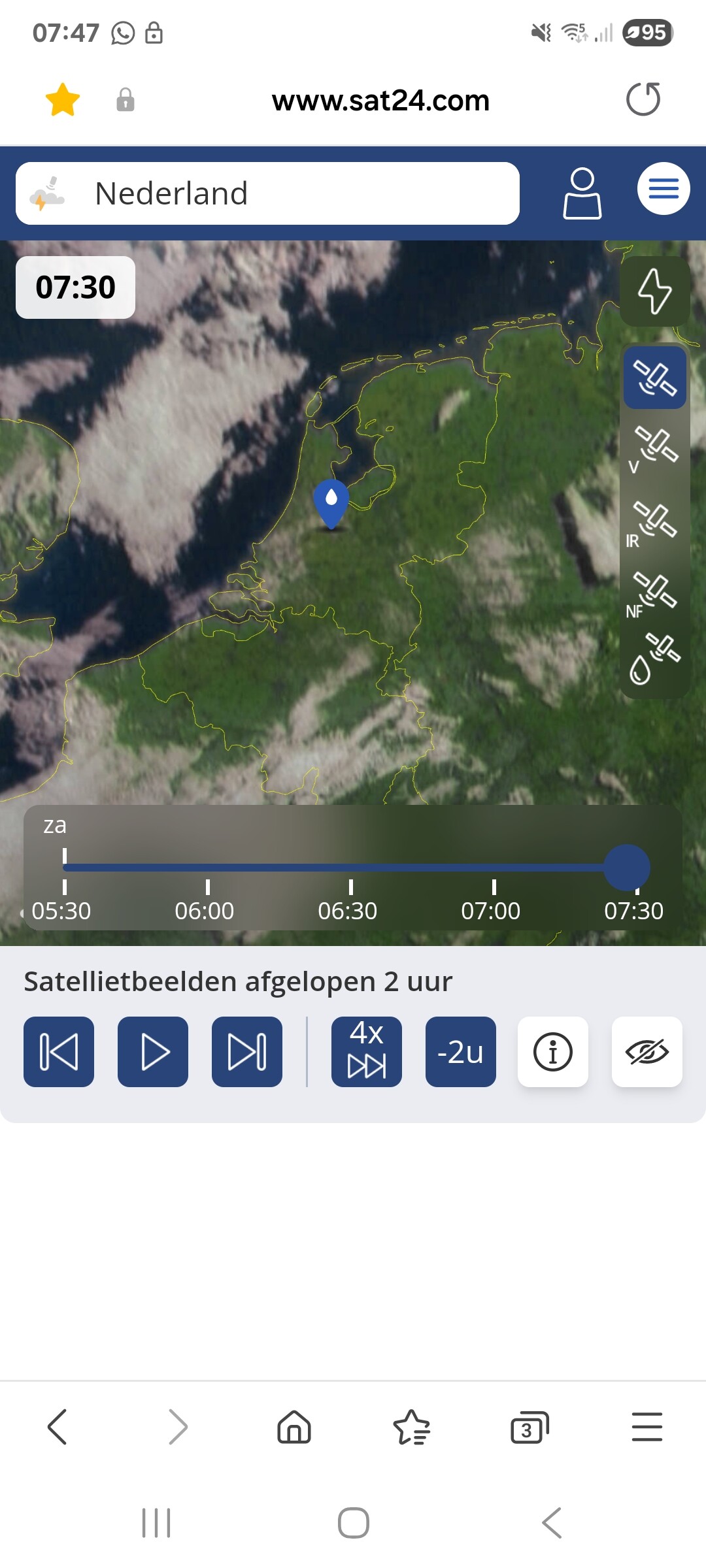Select the NF satellite layer
Image resolution: width=706 pixels, height=1568 pixels.
pyautogui.click(x=654, y=593)
